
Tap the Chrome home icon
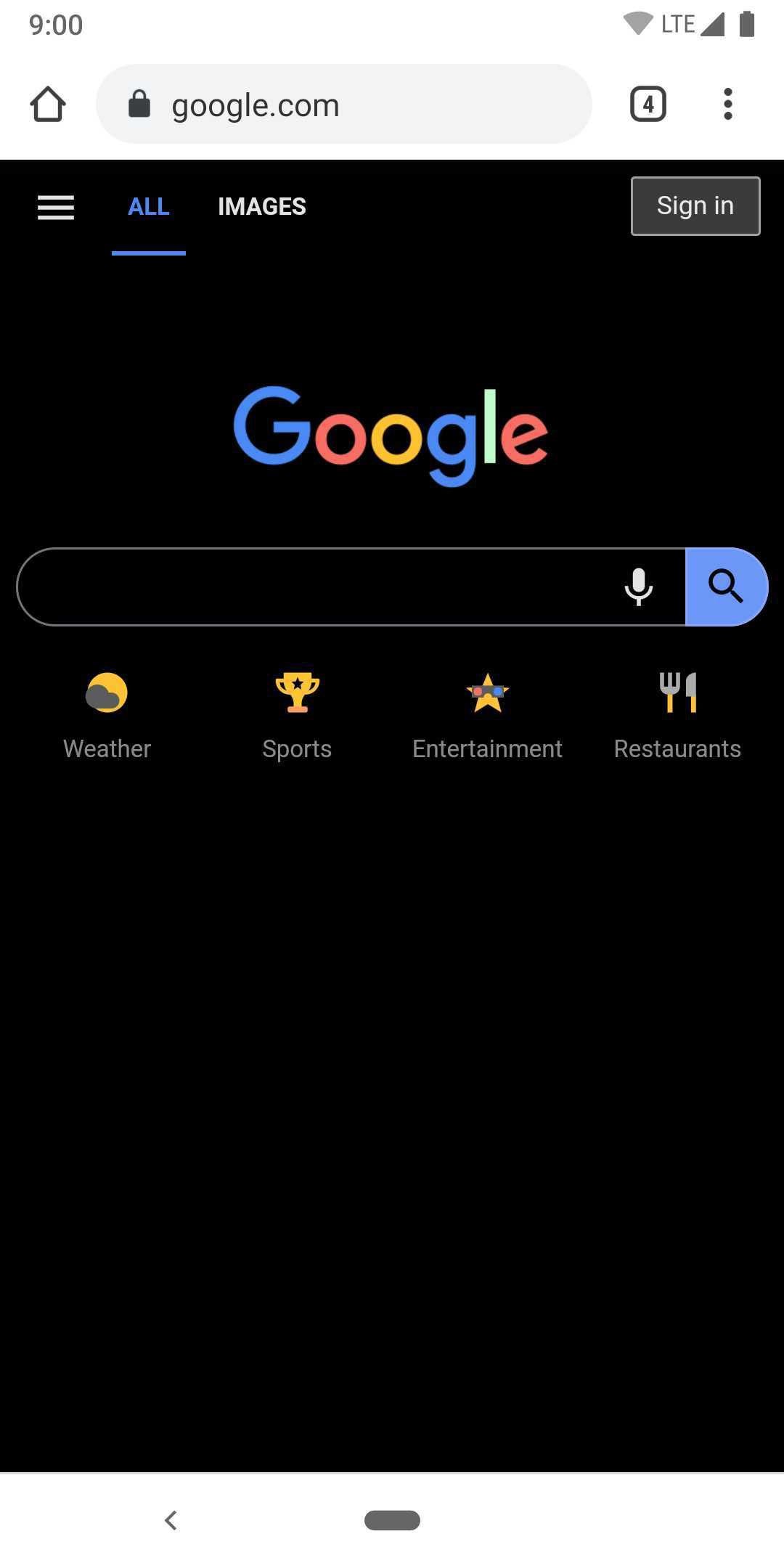pyautogui.click(x=48, y=105)
